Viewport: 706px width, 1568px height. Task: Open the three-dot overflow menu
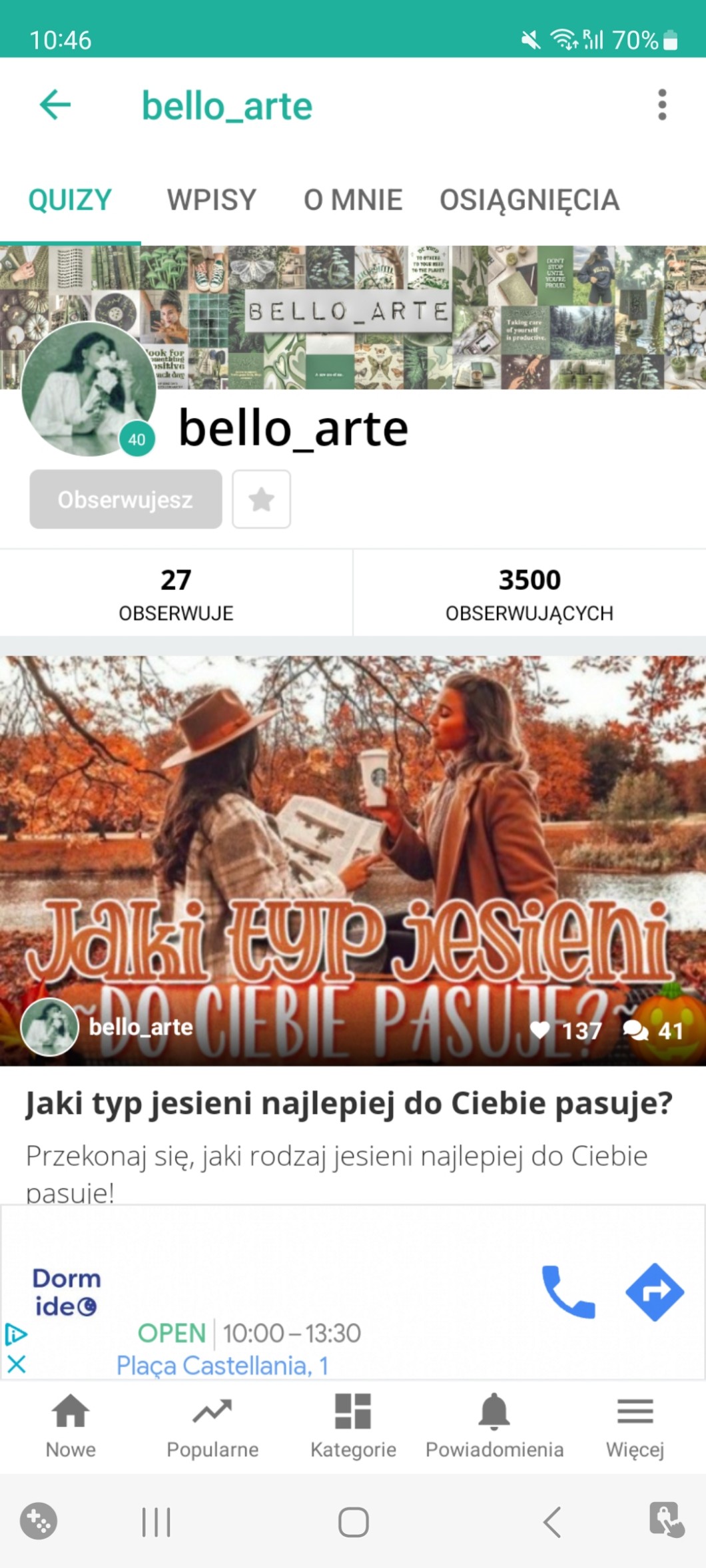tap(661, 105)
